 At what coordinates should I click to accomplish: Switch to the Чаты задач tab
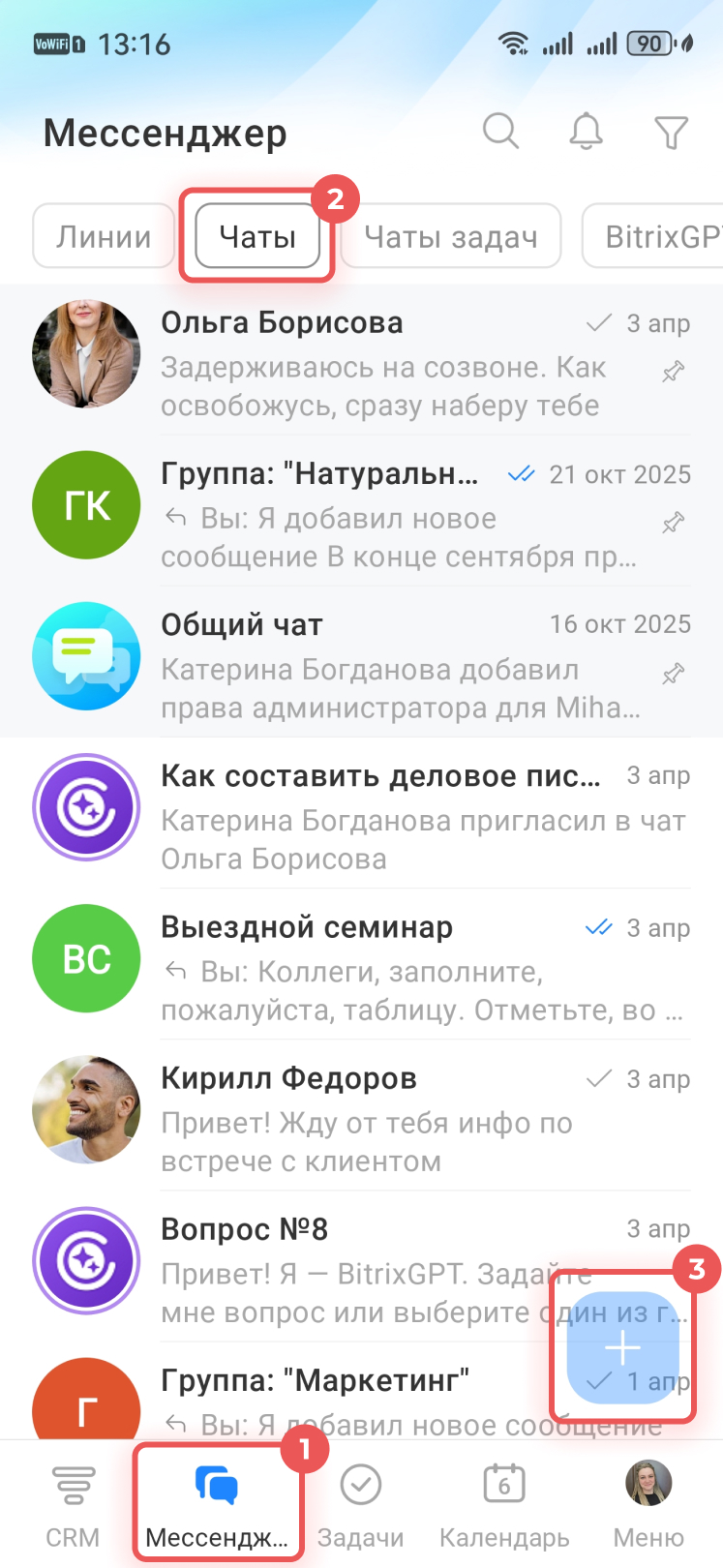[450, 236]
